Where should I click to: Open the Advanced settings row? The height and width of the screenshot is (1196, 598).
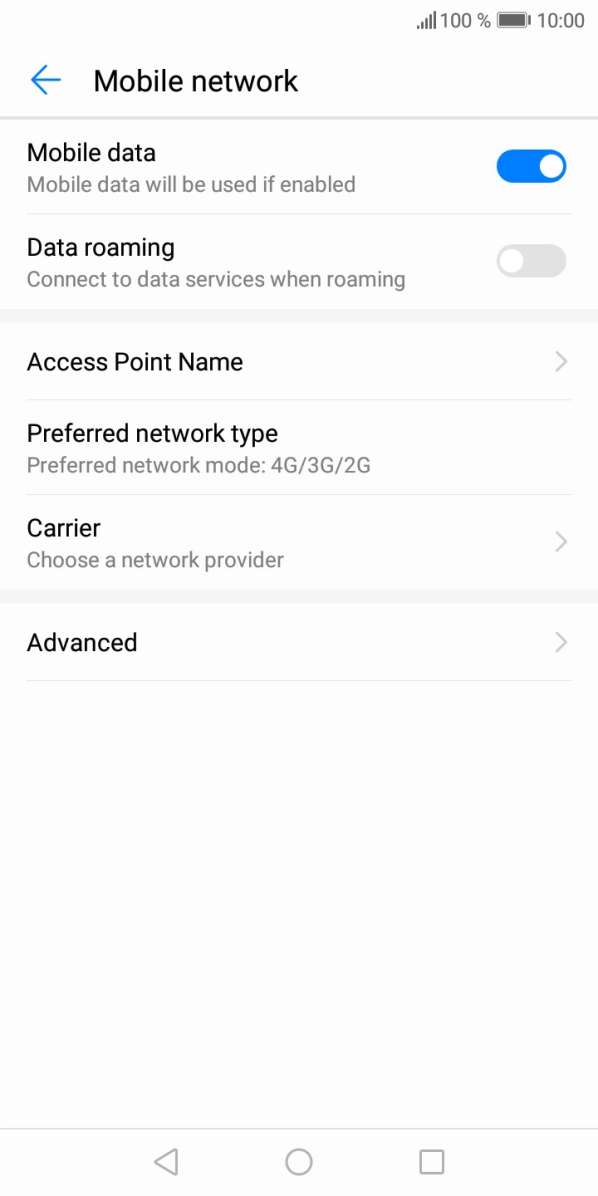299,642
